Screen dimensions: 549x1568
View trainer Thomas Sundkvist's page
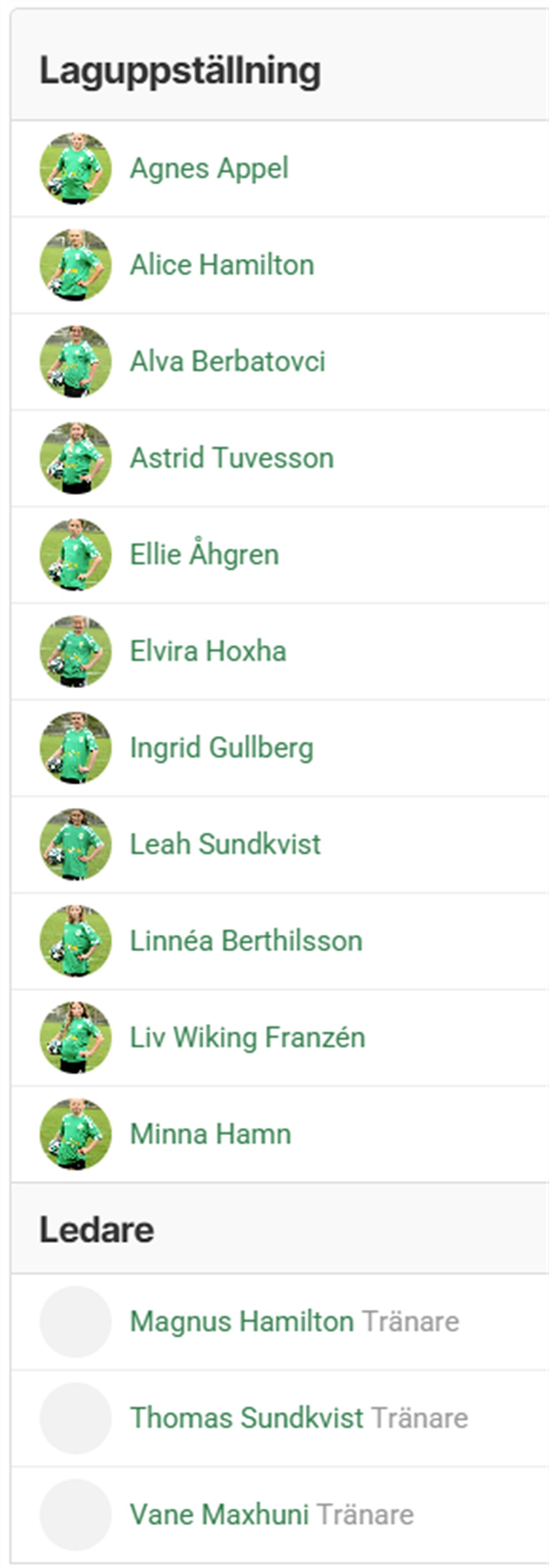[x=247, y=1418]
